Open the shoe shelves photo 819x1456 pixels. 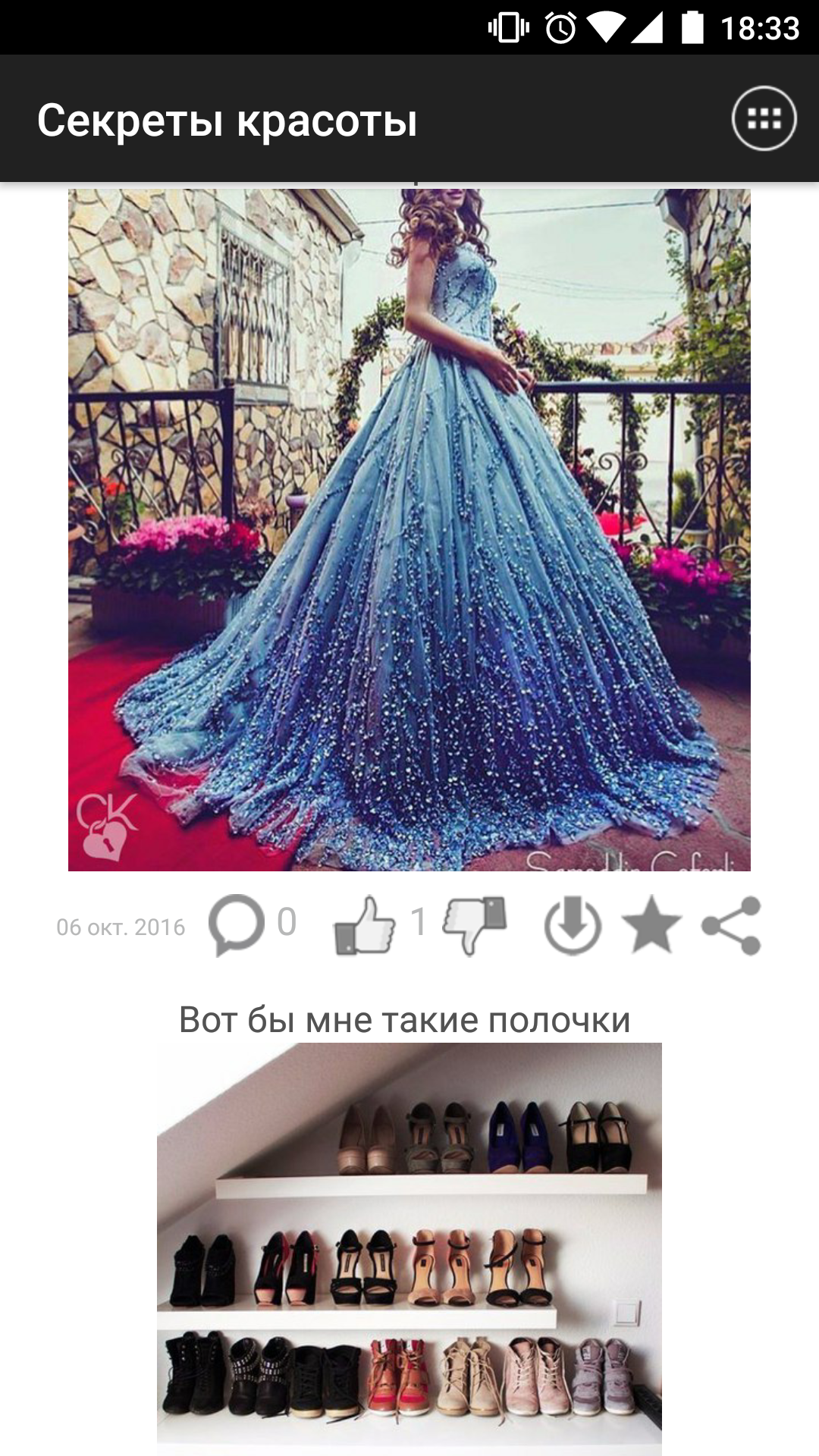pos(409,1249)
